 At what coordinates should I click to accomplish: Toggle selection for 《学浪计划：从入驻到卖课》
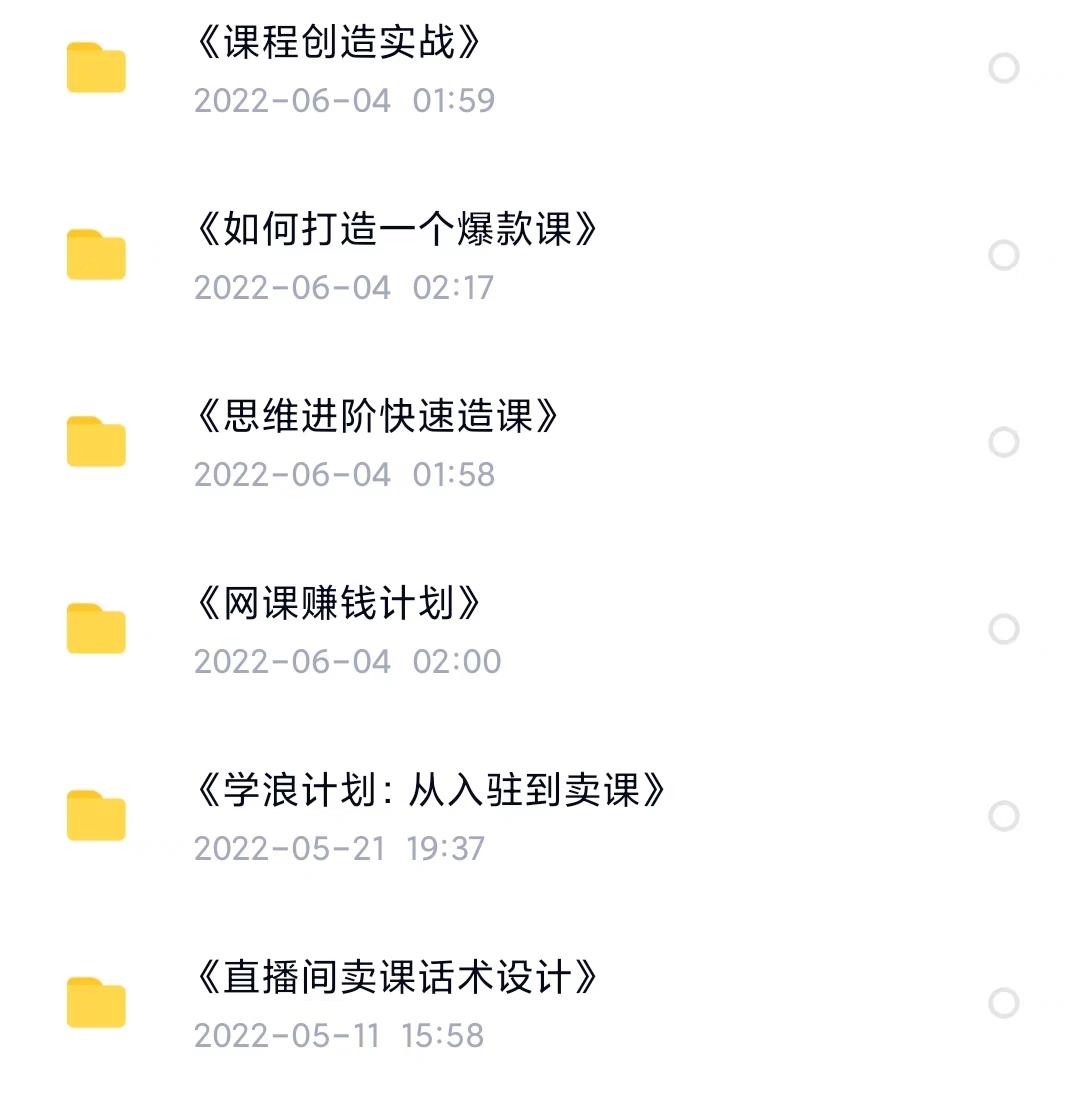1003,814
